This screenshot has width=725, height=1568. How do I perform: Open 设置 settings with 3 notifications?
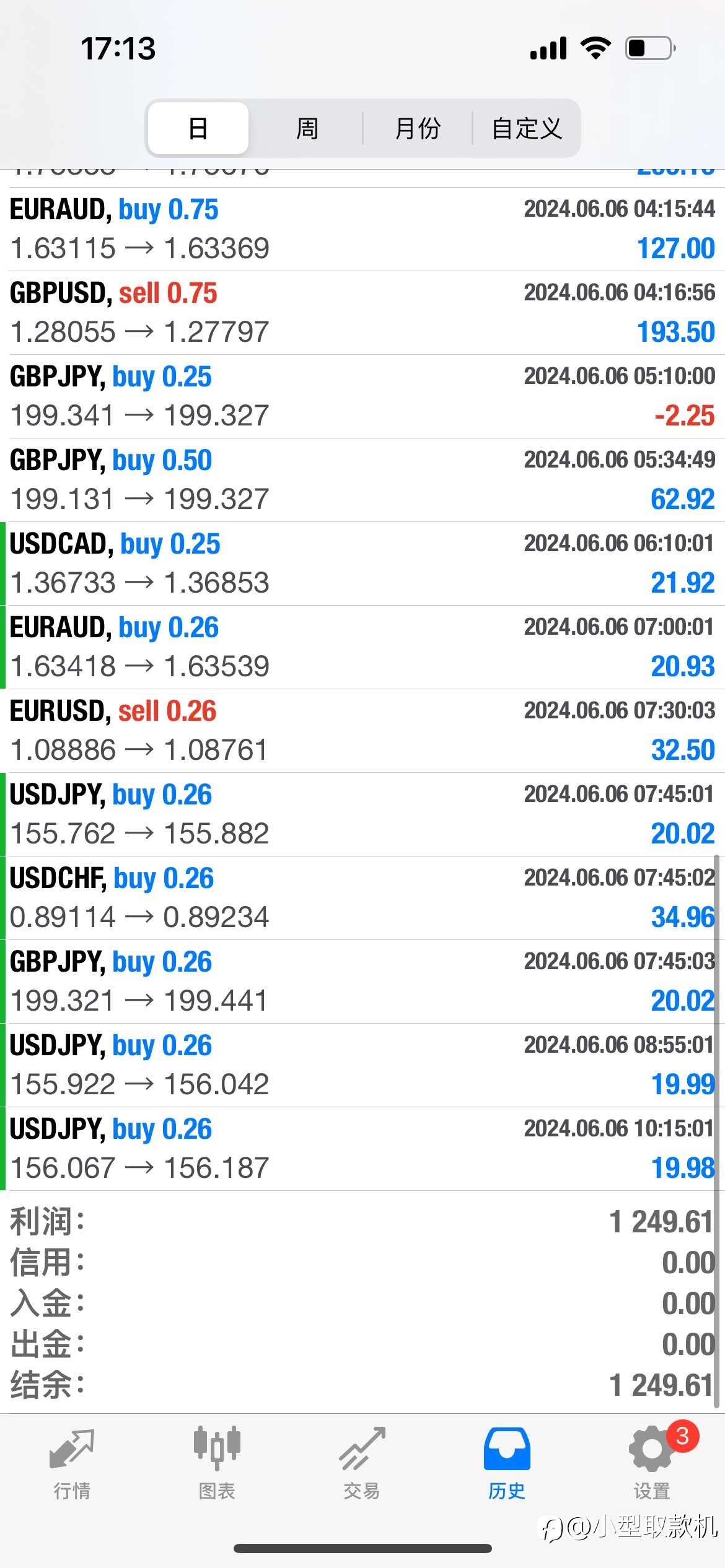pos(652,1464)
